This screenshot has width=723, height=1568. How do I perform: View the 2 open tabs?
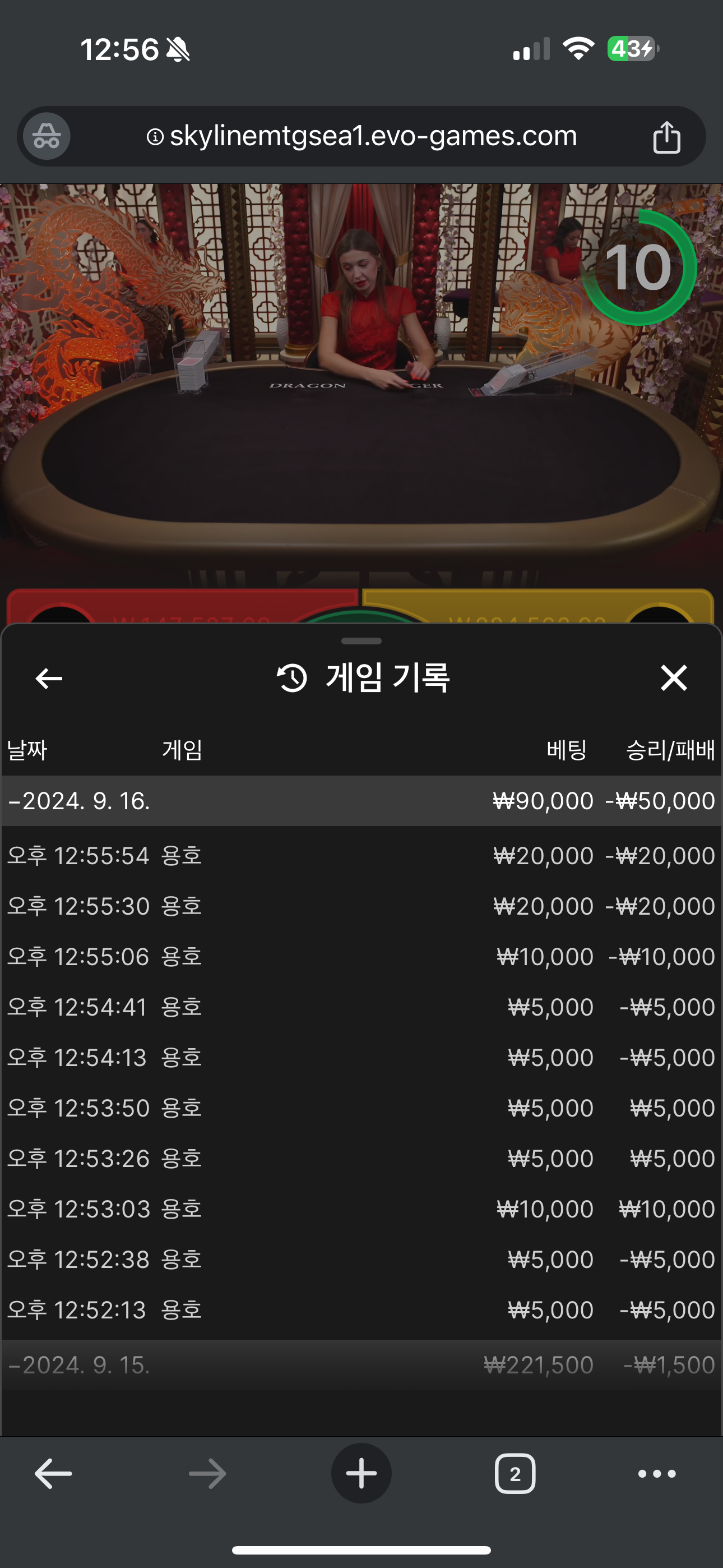coord(515,1474)
